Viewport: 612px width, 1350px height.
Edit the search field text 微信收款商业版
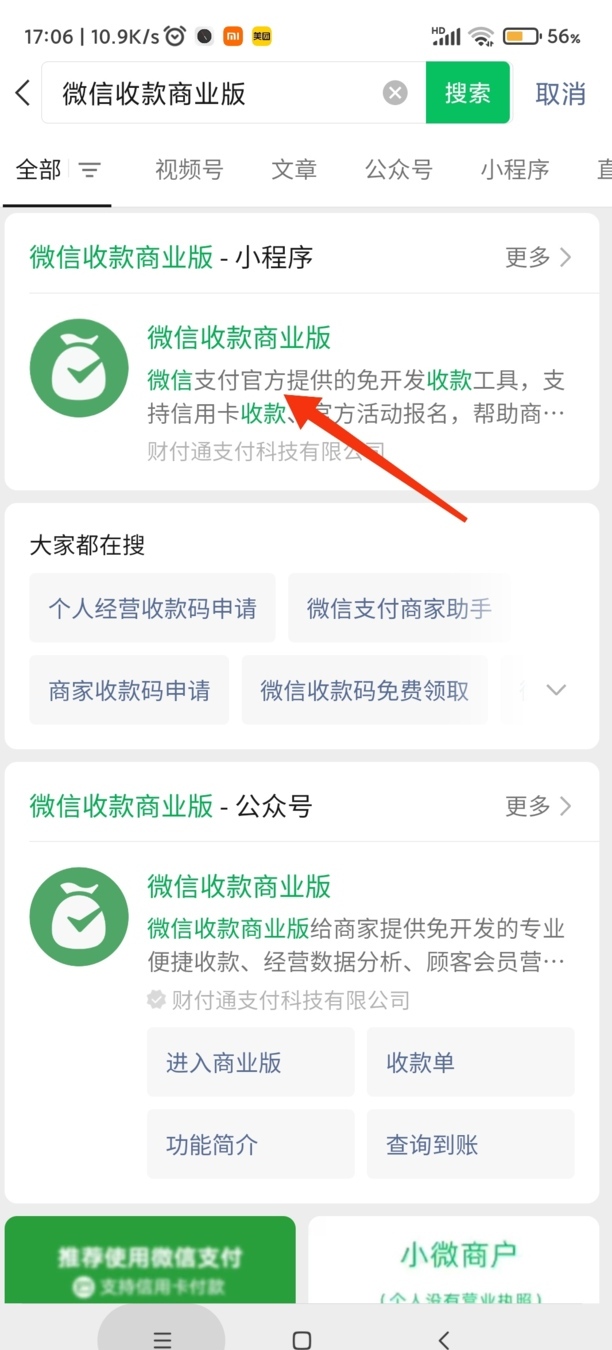pyautogui.click(x=200, y=94)
